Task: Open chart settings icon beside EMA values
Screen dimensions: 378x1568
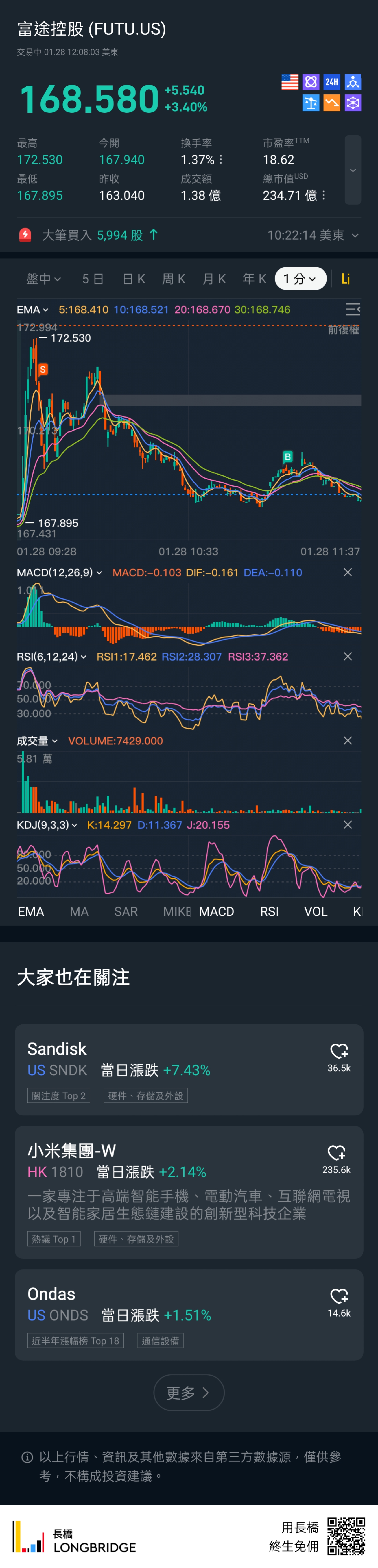Action: coord(352,309)
